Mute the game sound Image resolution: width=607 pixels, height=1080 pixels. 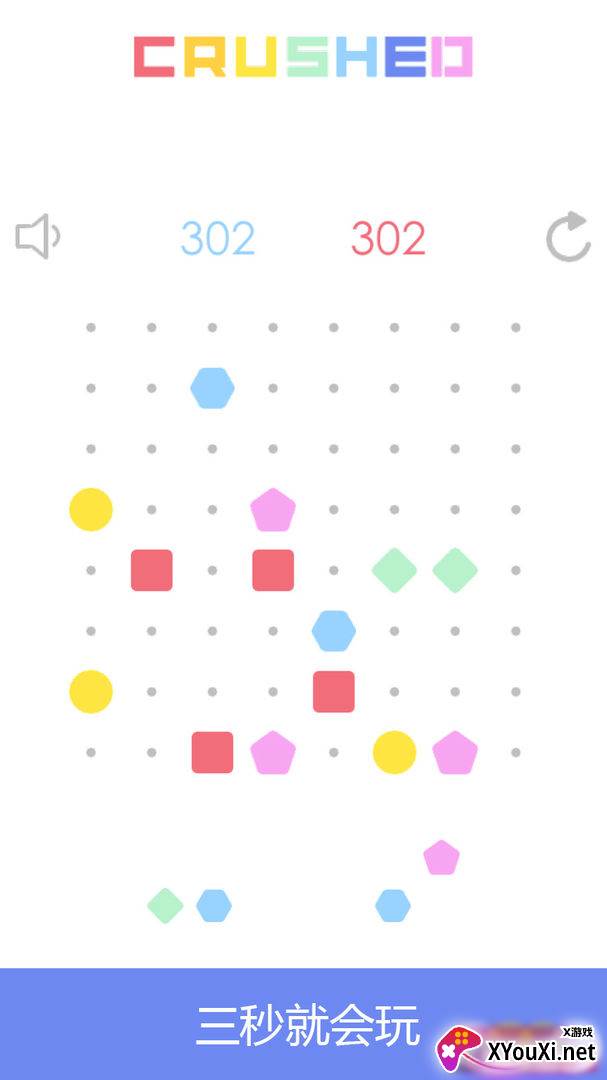[38, 237]
